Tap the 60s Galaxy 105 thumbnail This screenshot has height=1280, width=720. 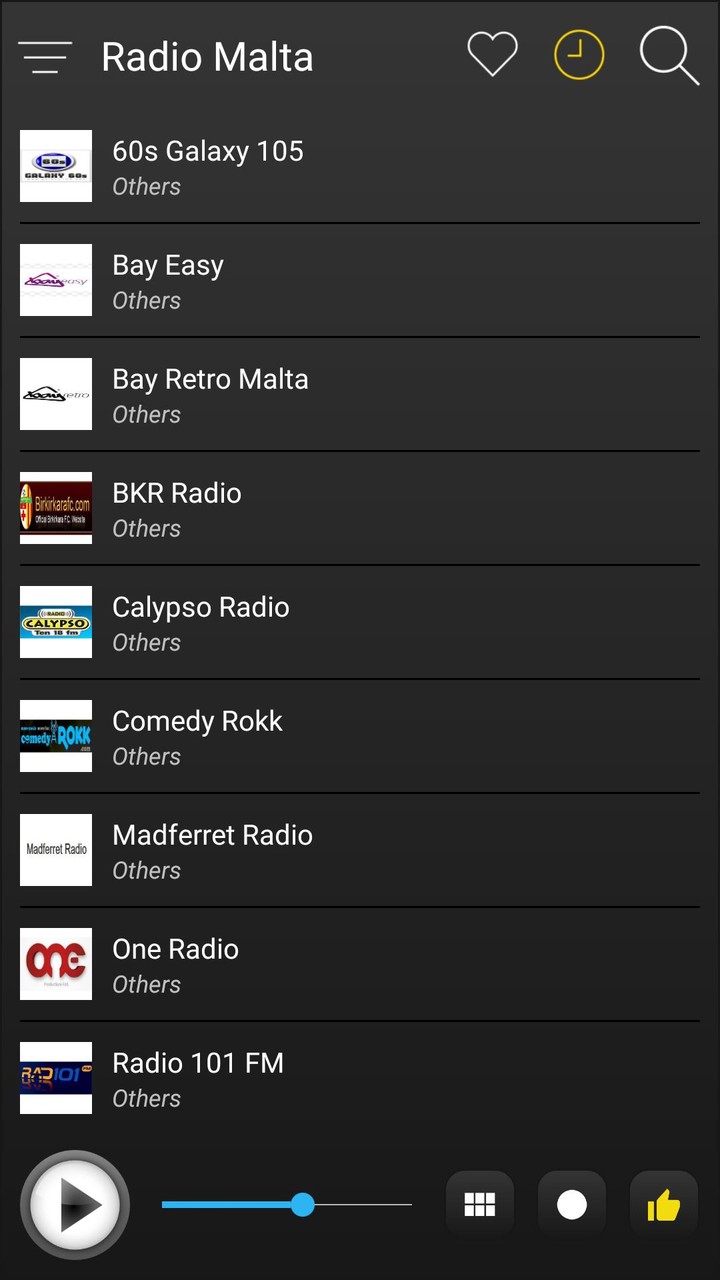coord(55,166)
